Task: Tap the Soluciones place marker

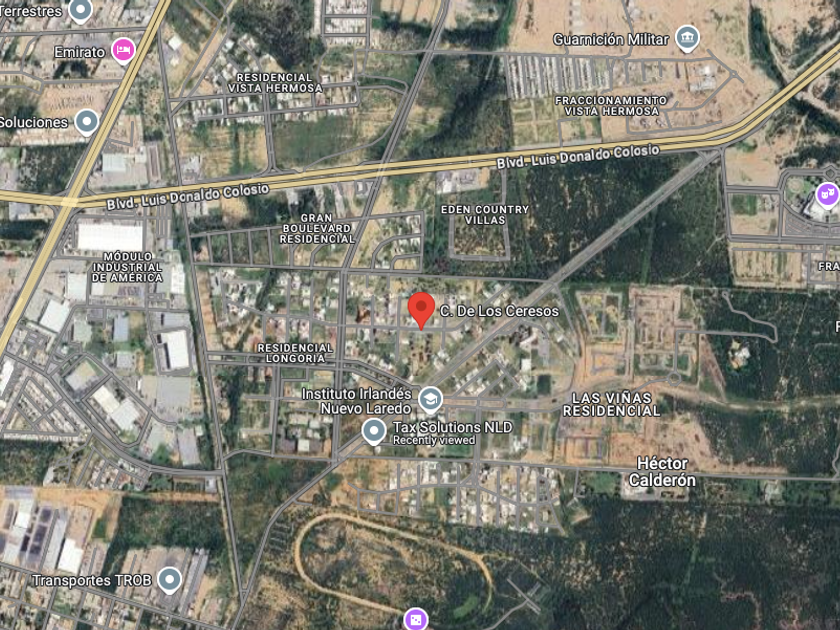Action: [87, 122]
